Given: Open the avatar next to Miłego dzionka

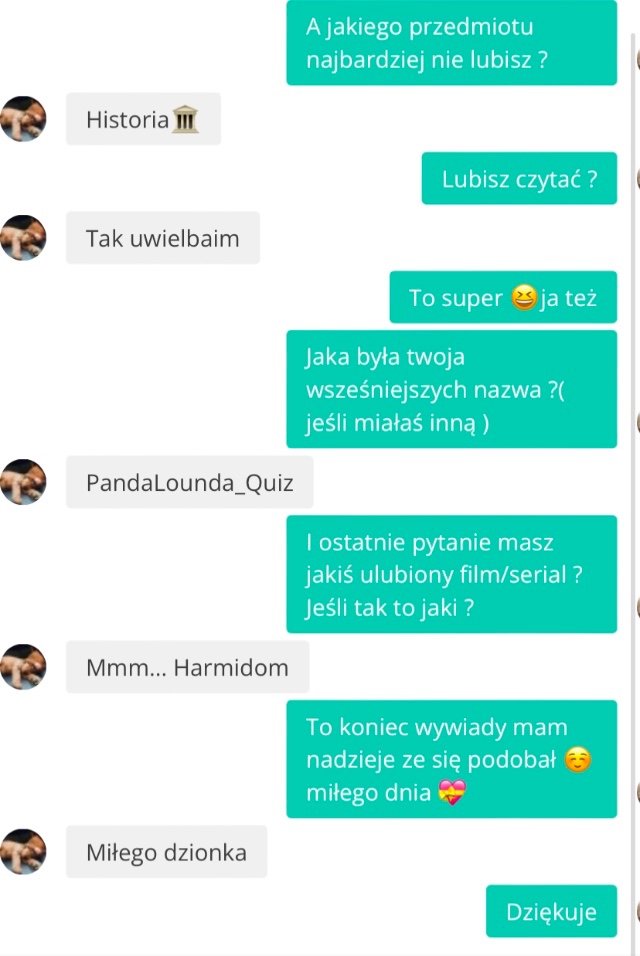Looking at the screenshot, I should (x=23, y=852).
